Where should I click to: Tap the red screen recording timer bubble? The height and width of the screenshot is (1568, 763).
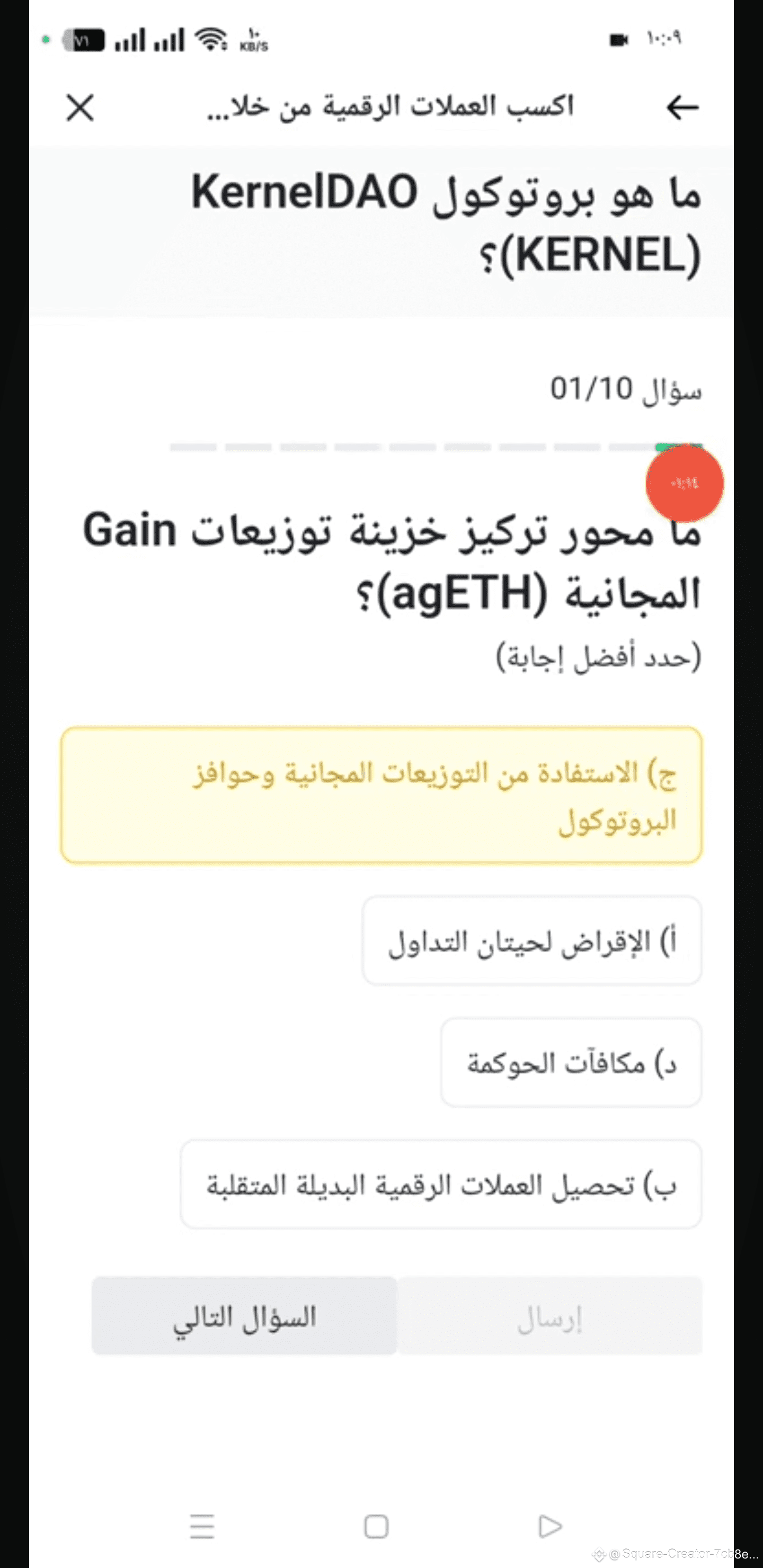[x=685, y=483]
